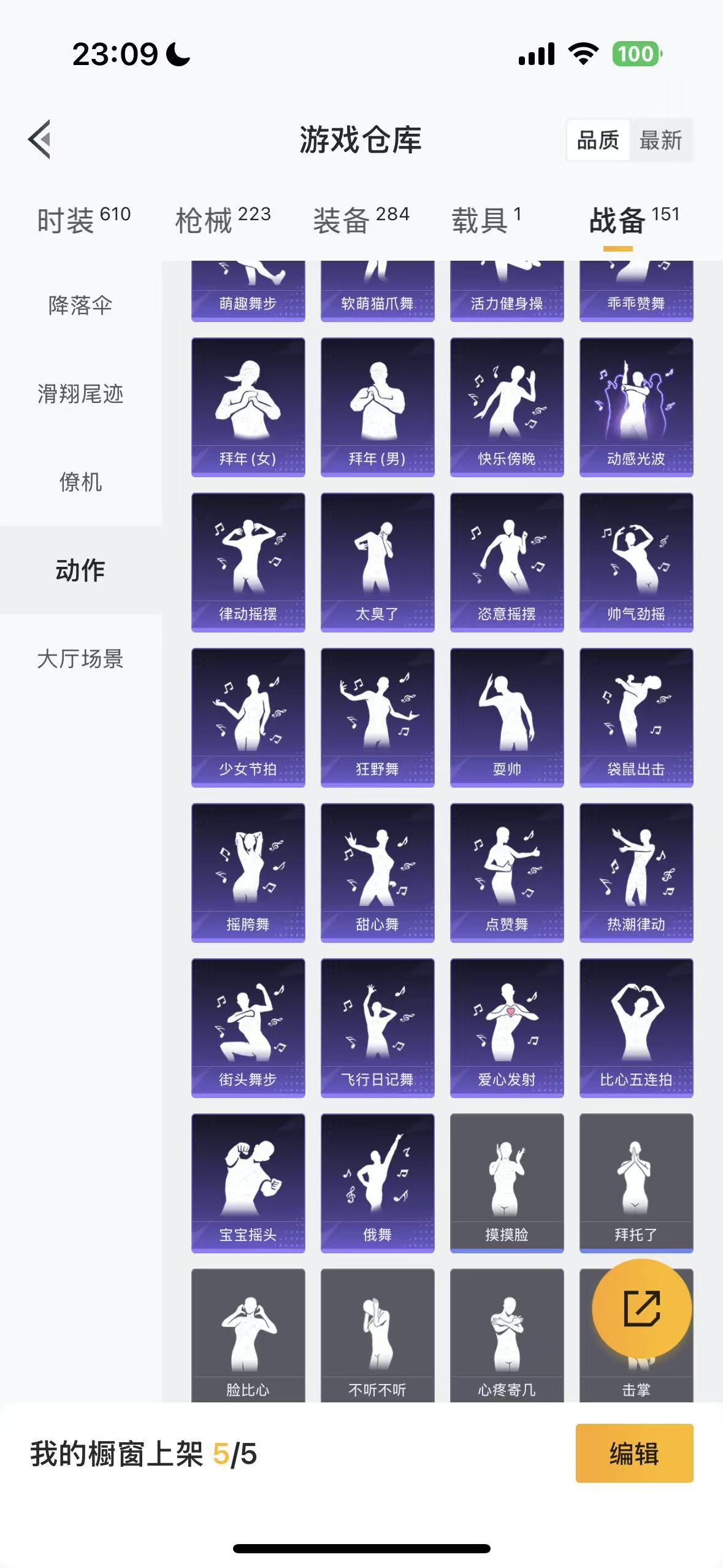
Task: Open the 载具 tab
Action: tap(486, 220)
